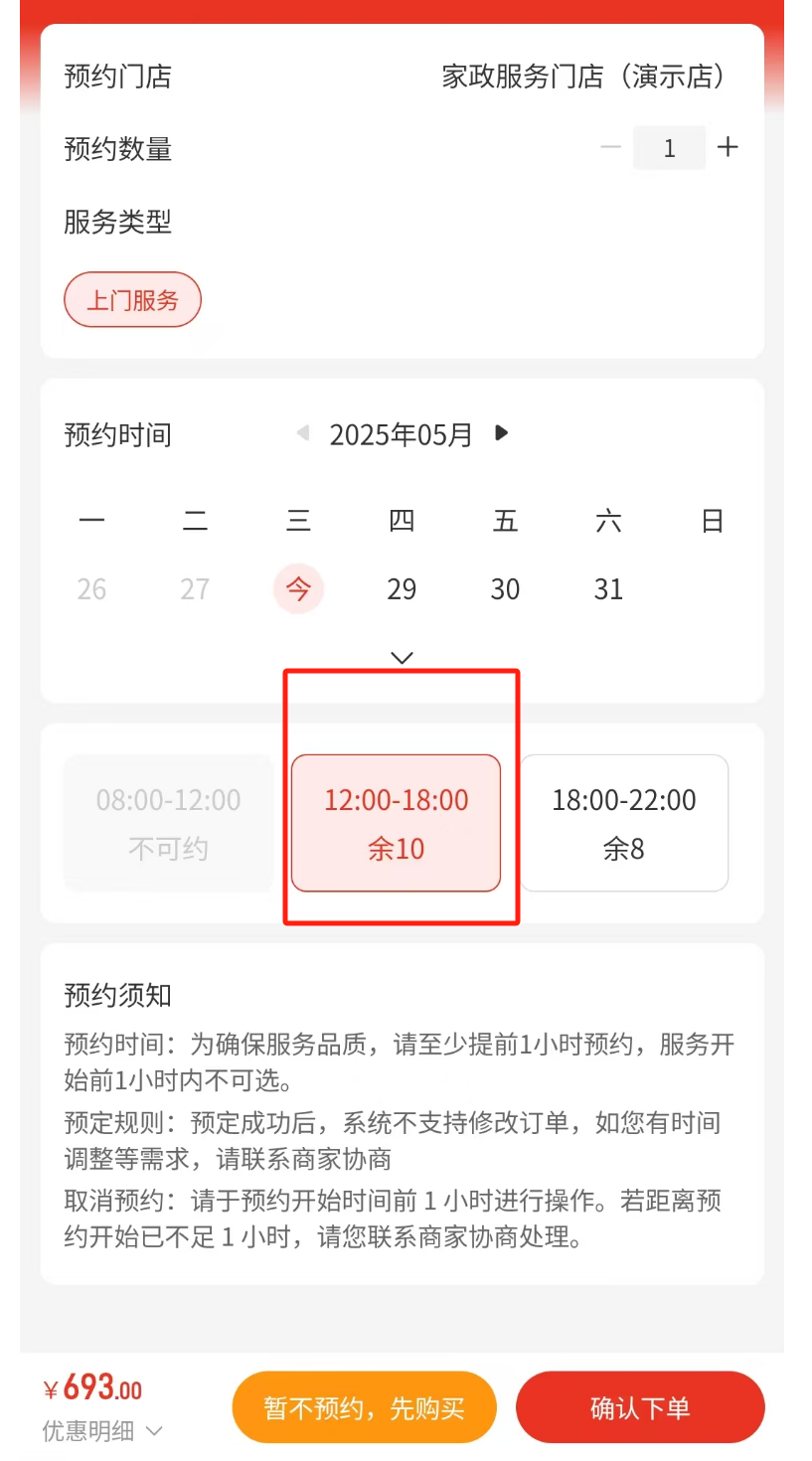The height and width of the screenshot is (1461, 812).
Task: Tap the quantity field showing 1
Action: [x=669, y=148]
